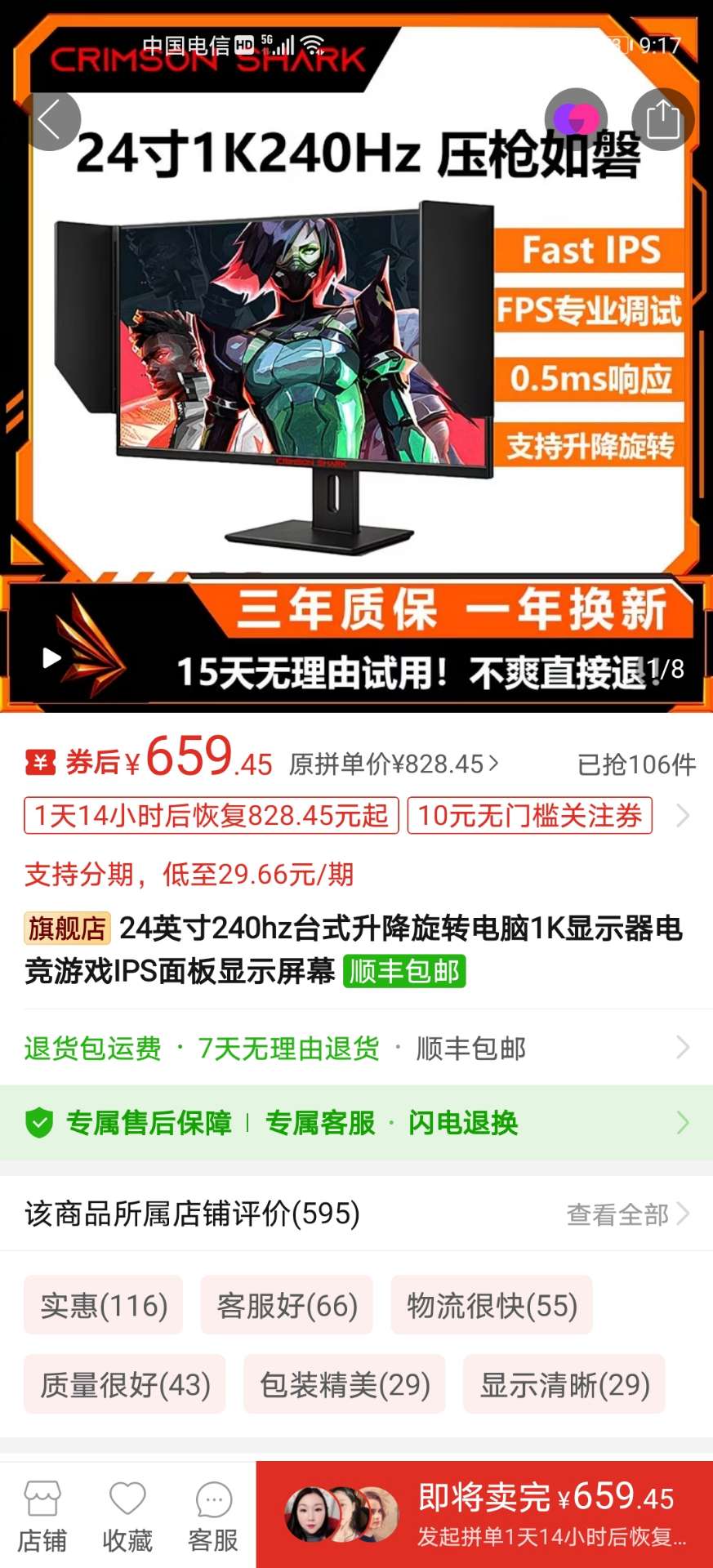This screenshot has width=713, height=1568.
Task: Play the product video
Action: pyautogui.click(x=51, y=658)
